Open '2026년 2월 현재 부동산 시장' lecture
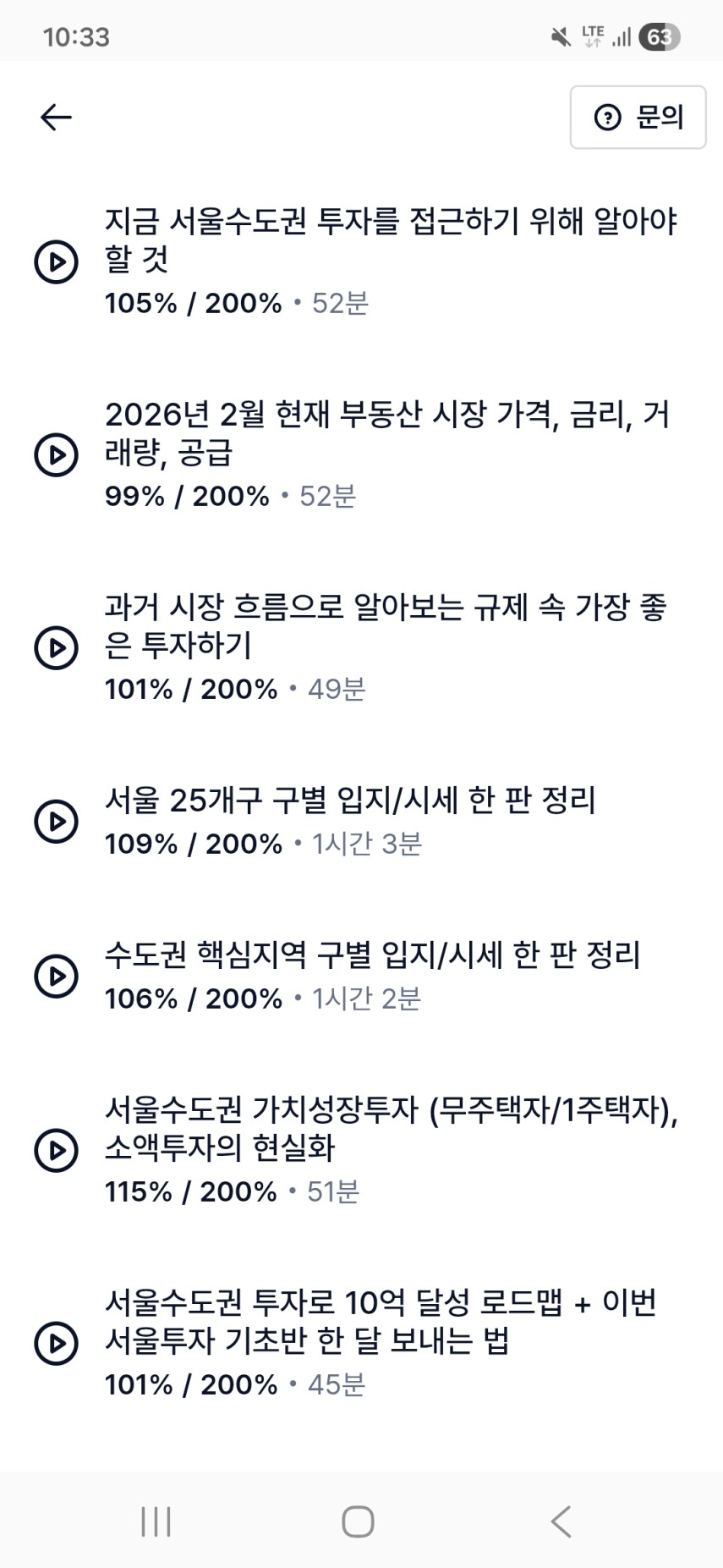 coord(386,434)
